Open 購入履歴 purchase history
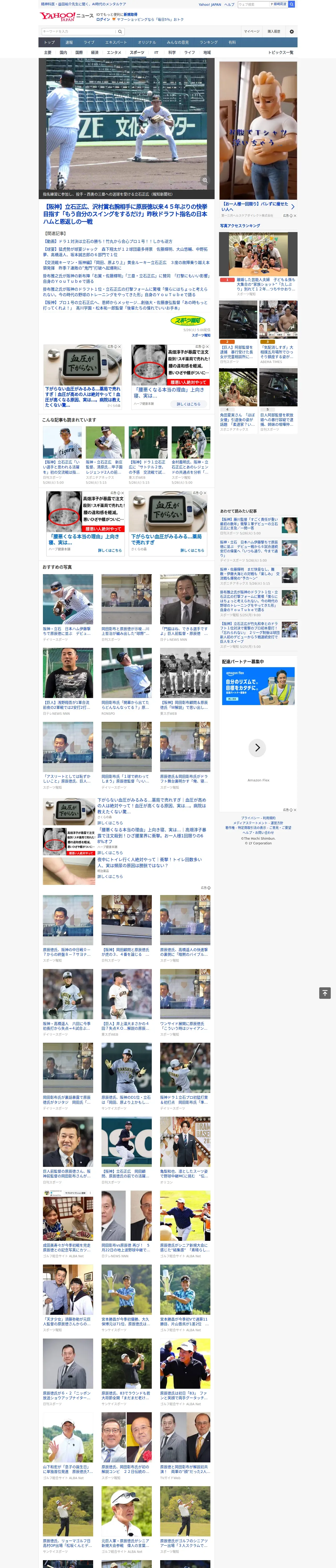336x1568 pixels. pyautogui.click(x=274, y=32)
